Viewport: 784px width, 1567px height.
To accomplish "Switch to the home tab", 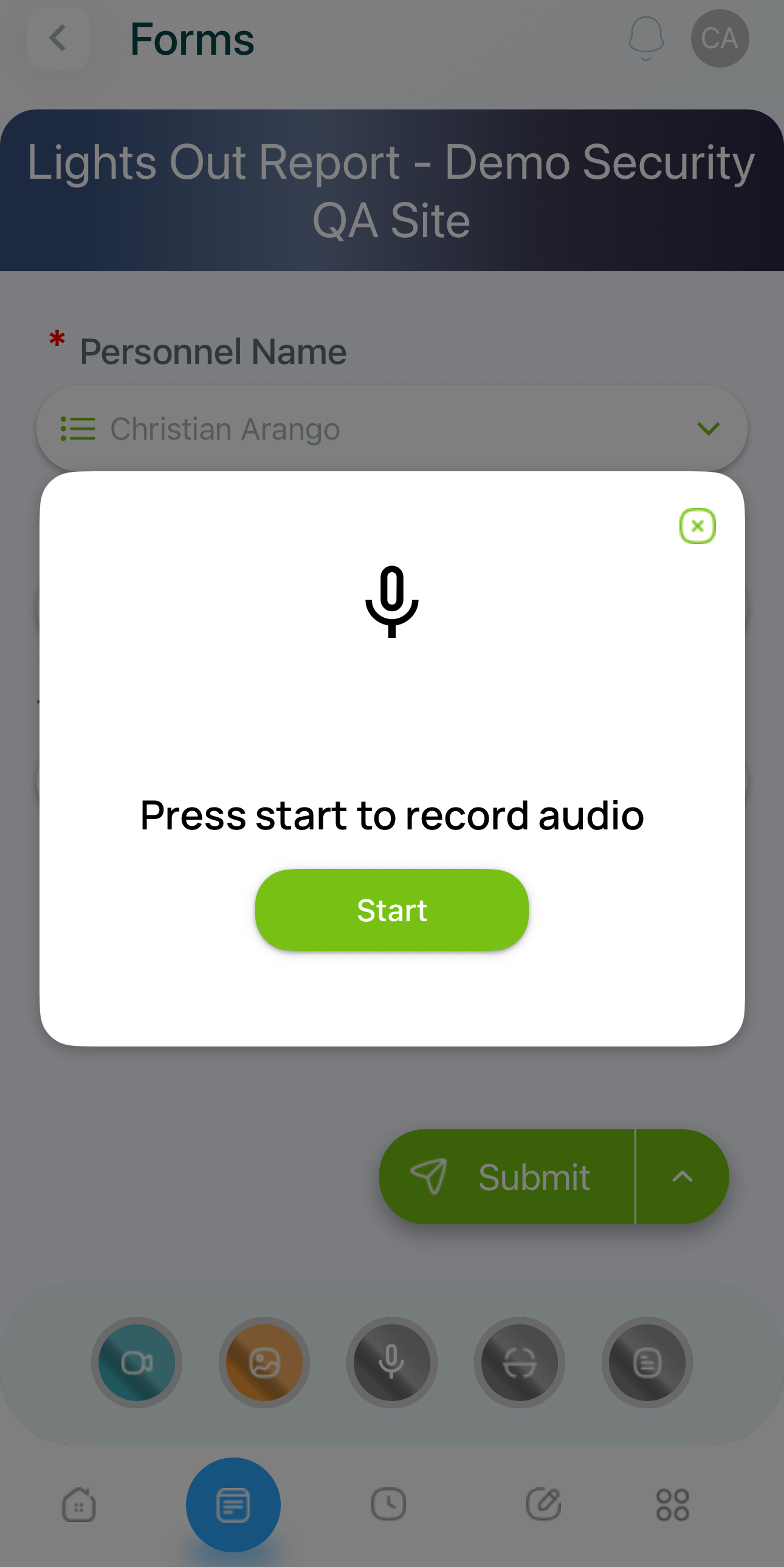I will 79,1504.
